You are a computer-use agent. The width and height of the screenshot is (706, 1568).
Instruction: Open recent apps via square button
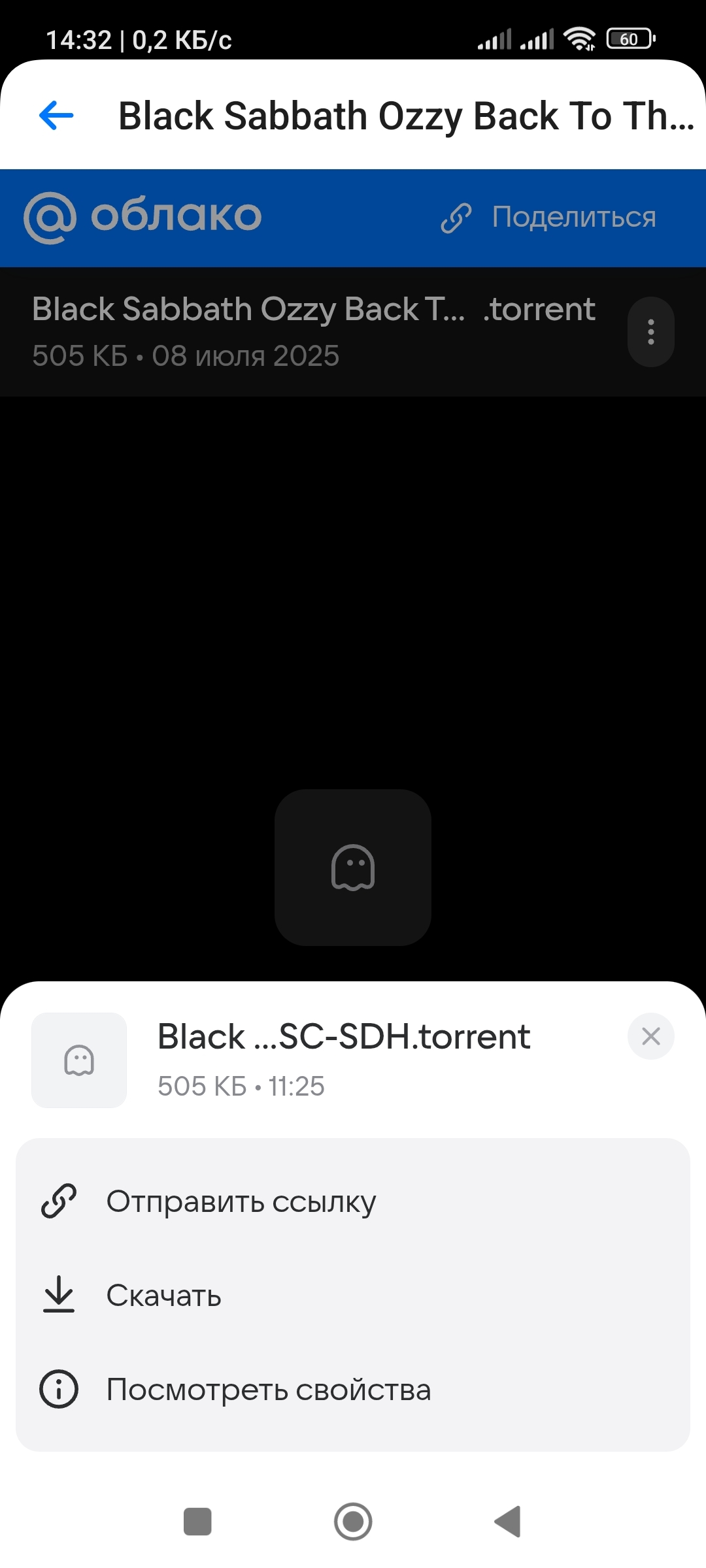(x=197, y=1522)
